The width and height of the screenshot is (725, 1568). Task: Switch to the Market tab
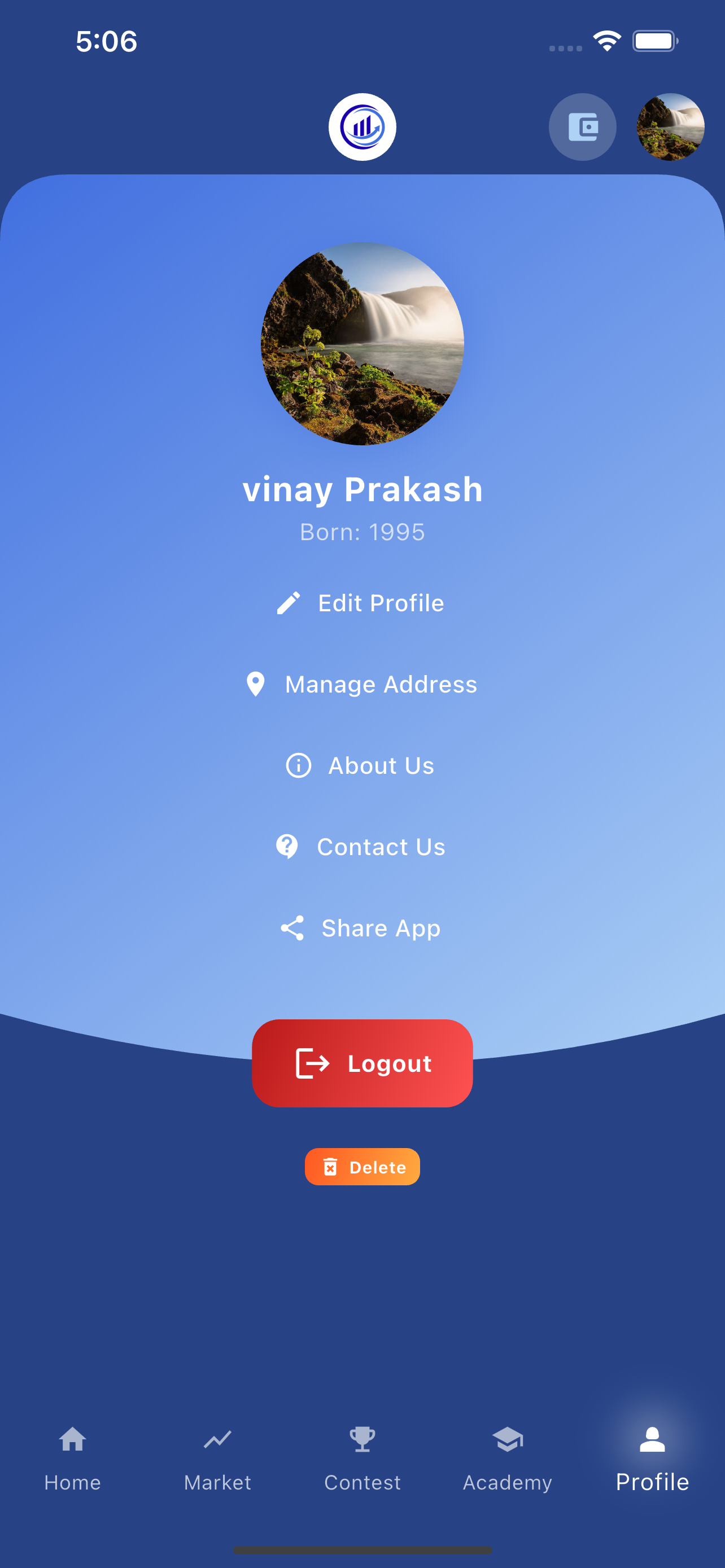(217, 1458)
